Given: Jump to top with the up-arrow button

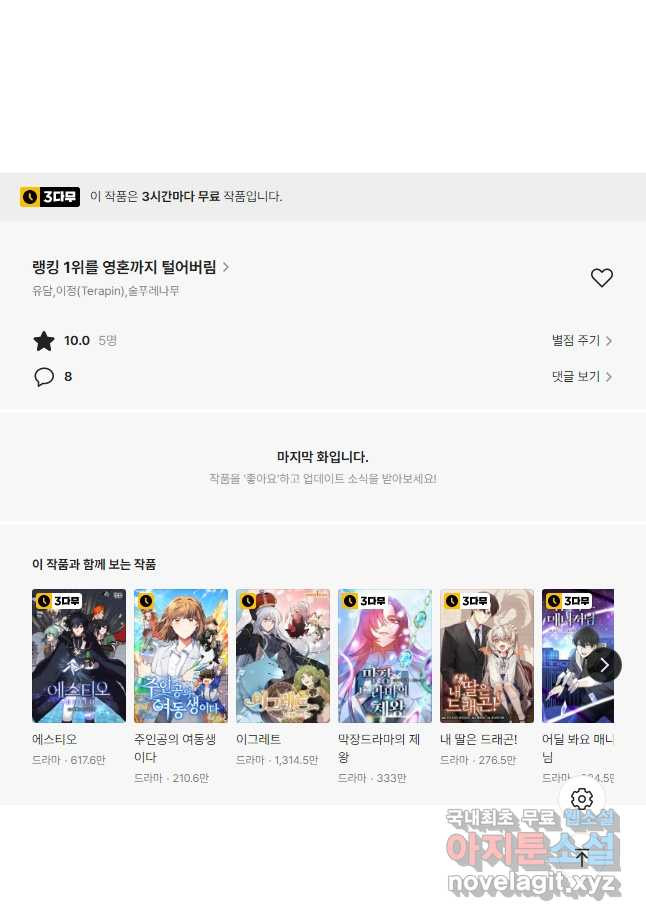Looking at the screenshot, I should click(582, 857).
